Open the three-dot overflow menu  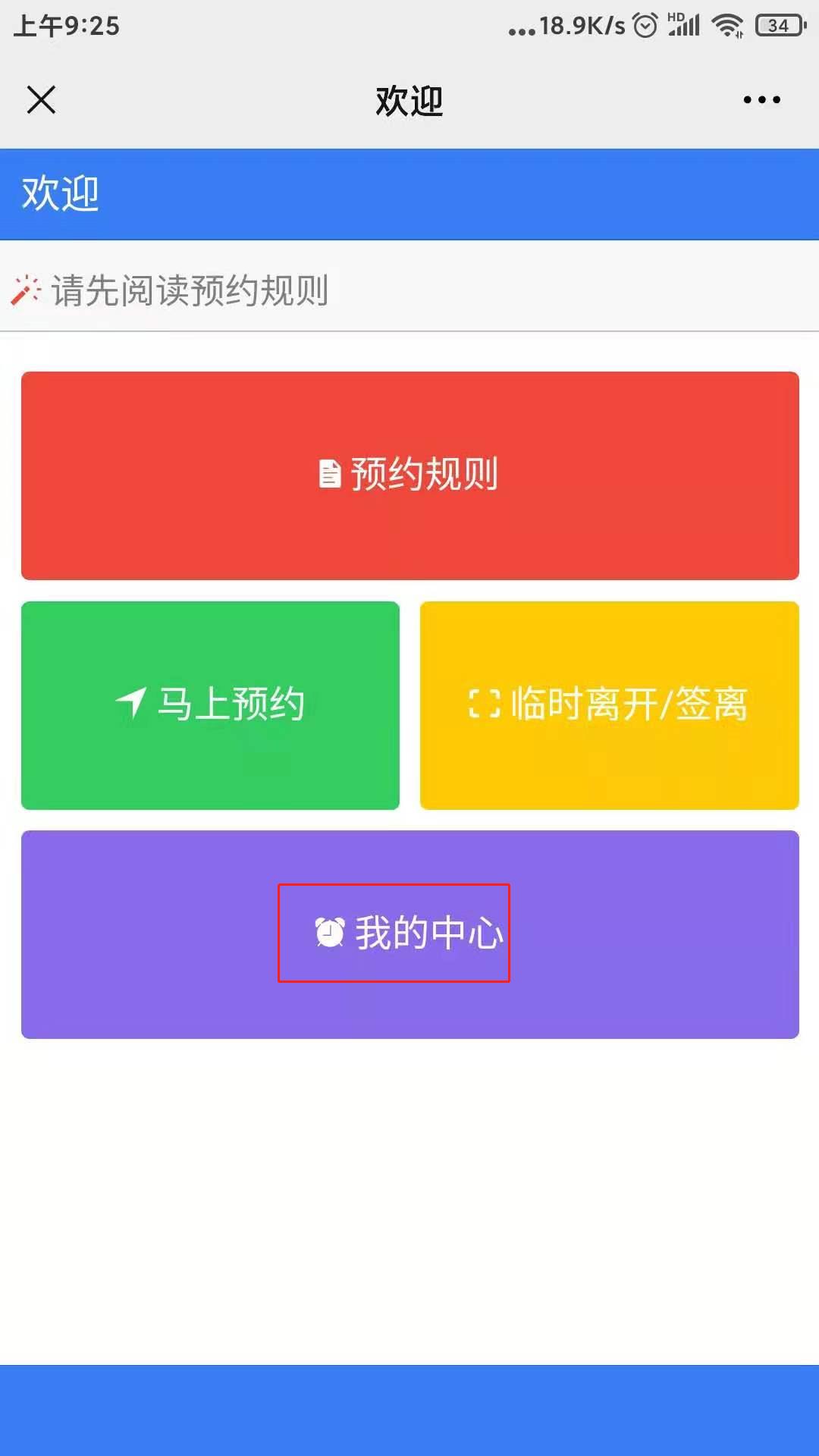[x=761, y=100]
